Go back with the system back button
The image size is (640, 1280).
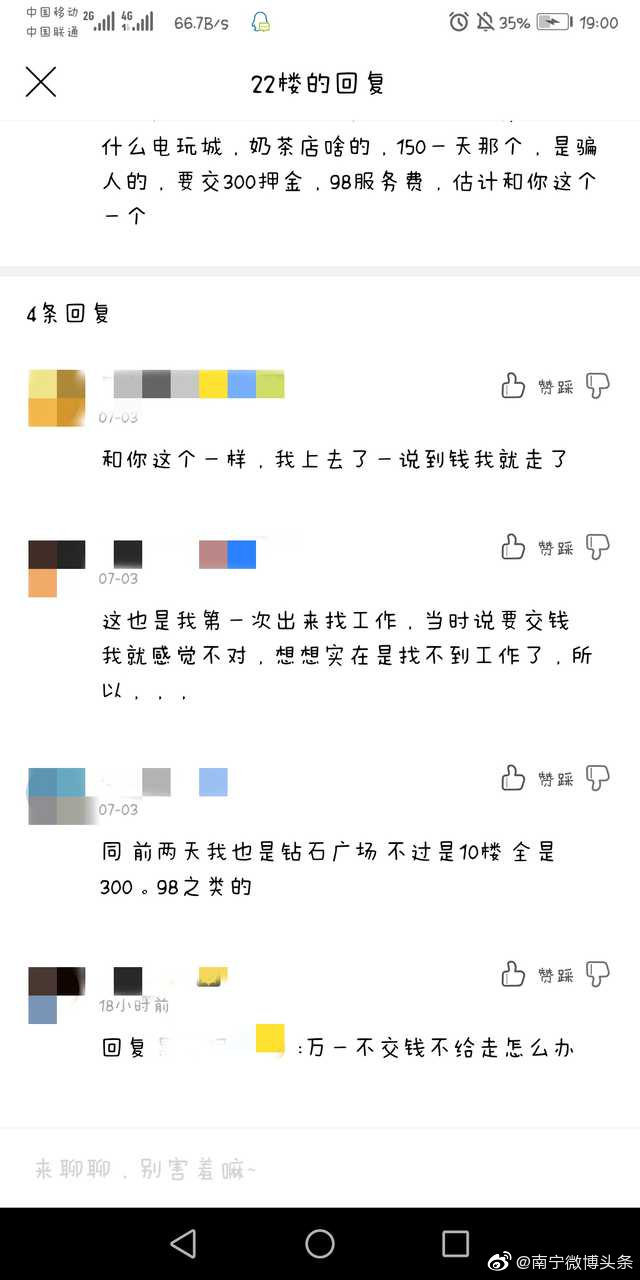point(183,1243)
